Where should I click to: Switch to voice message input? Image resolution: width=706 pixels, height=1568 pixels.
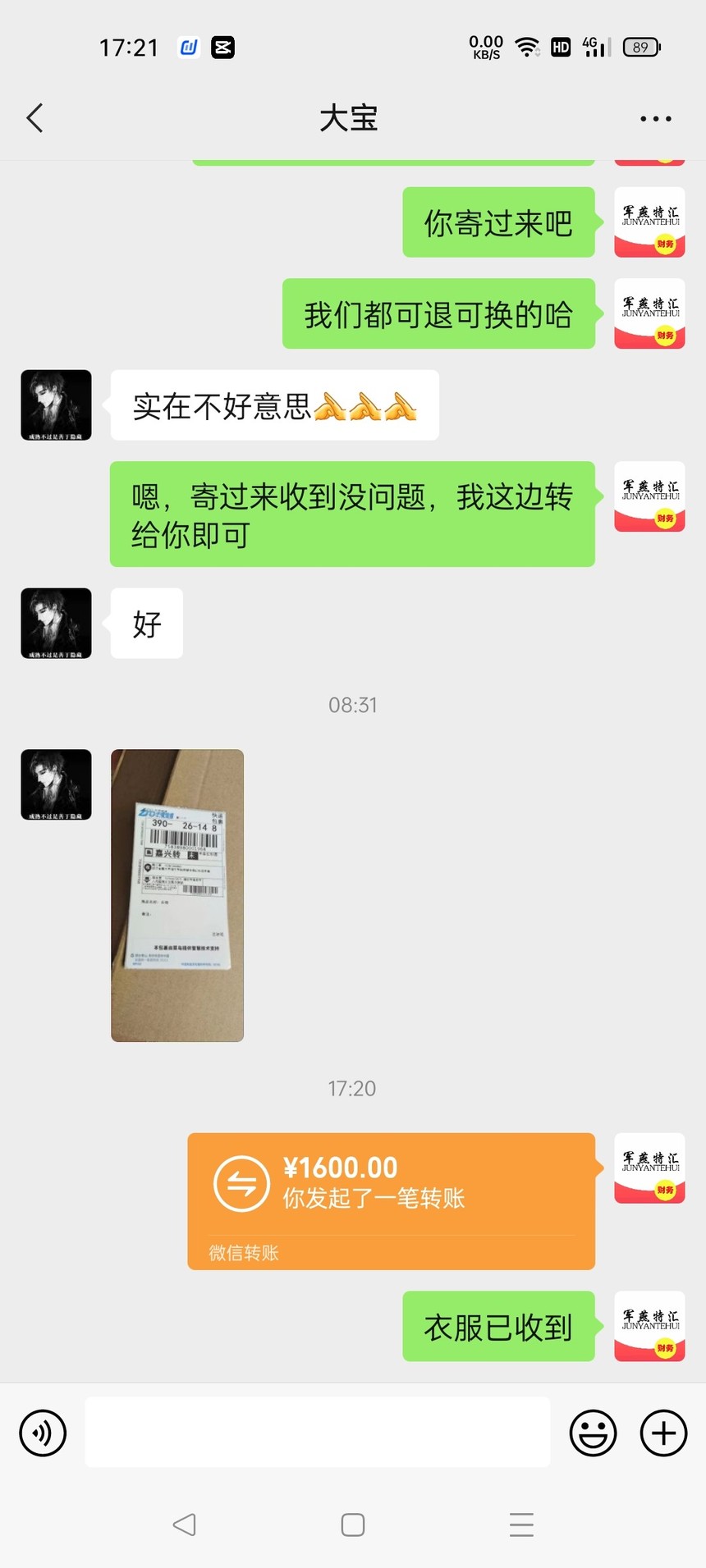pos(43,1433)
